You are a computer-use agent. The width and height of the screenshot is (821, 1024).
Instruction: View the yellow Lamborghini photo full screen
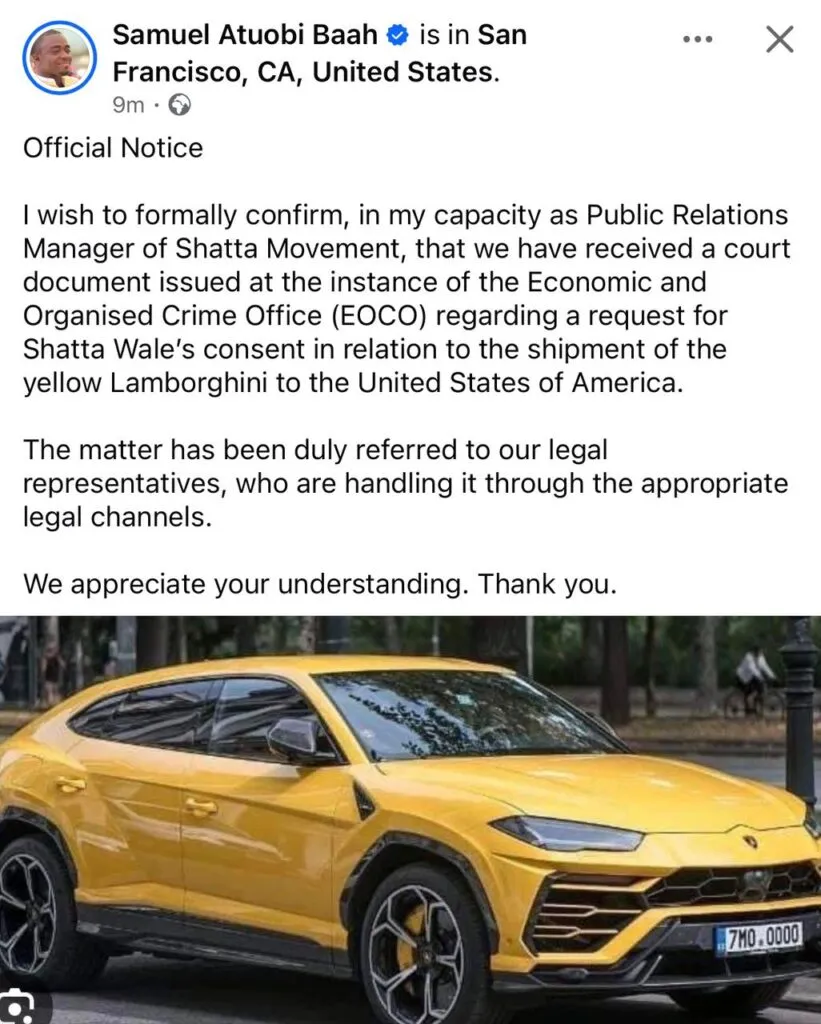click(410, 818)
